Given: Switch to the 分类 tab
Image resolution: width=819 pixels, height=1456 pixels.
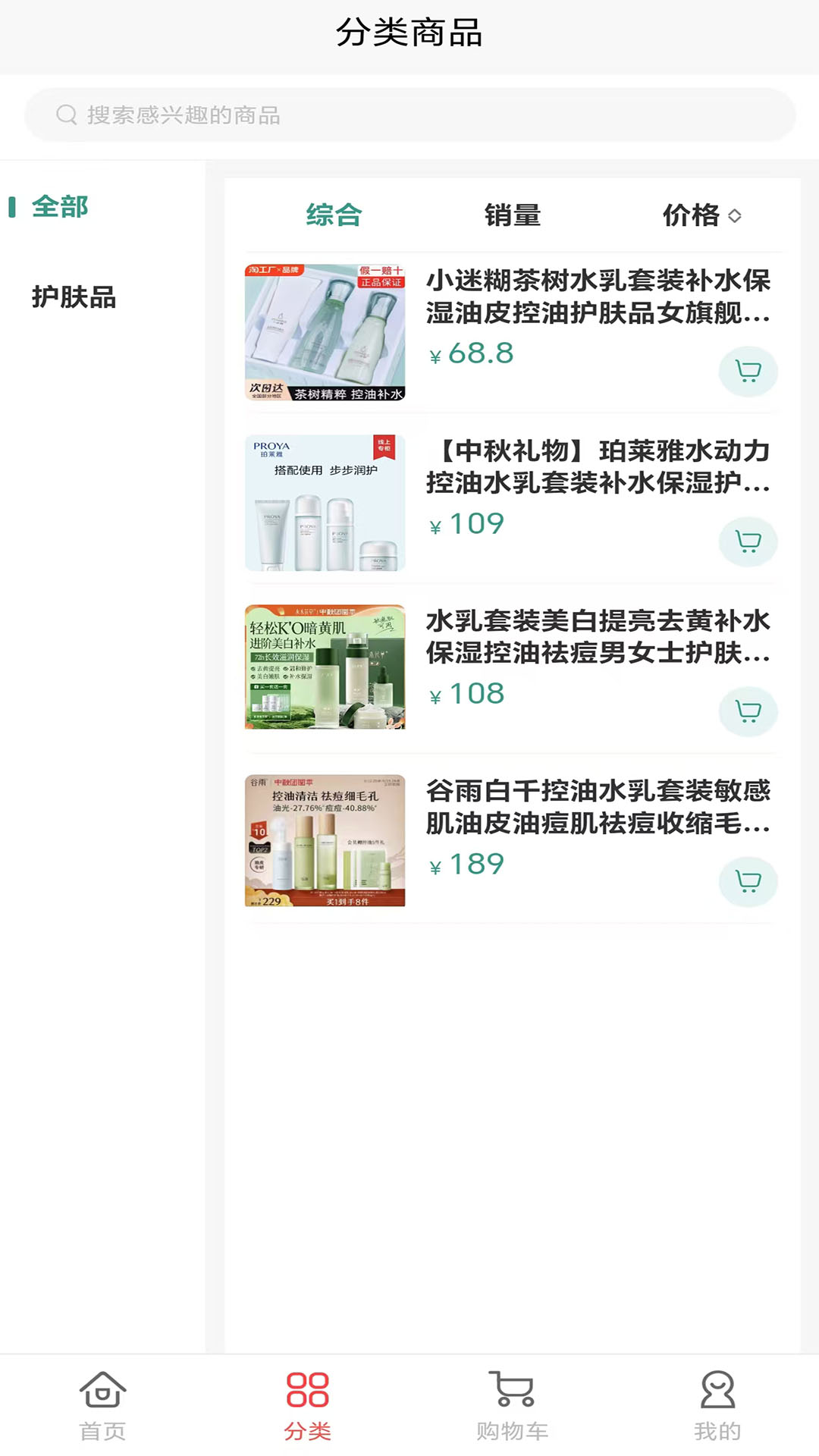Looking at the screenshot, I should [307, 1405].
